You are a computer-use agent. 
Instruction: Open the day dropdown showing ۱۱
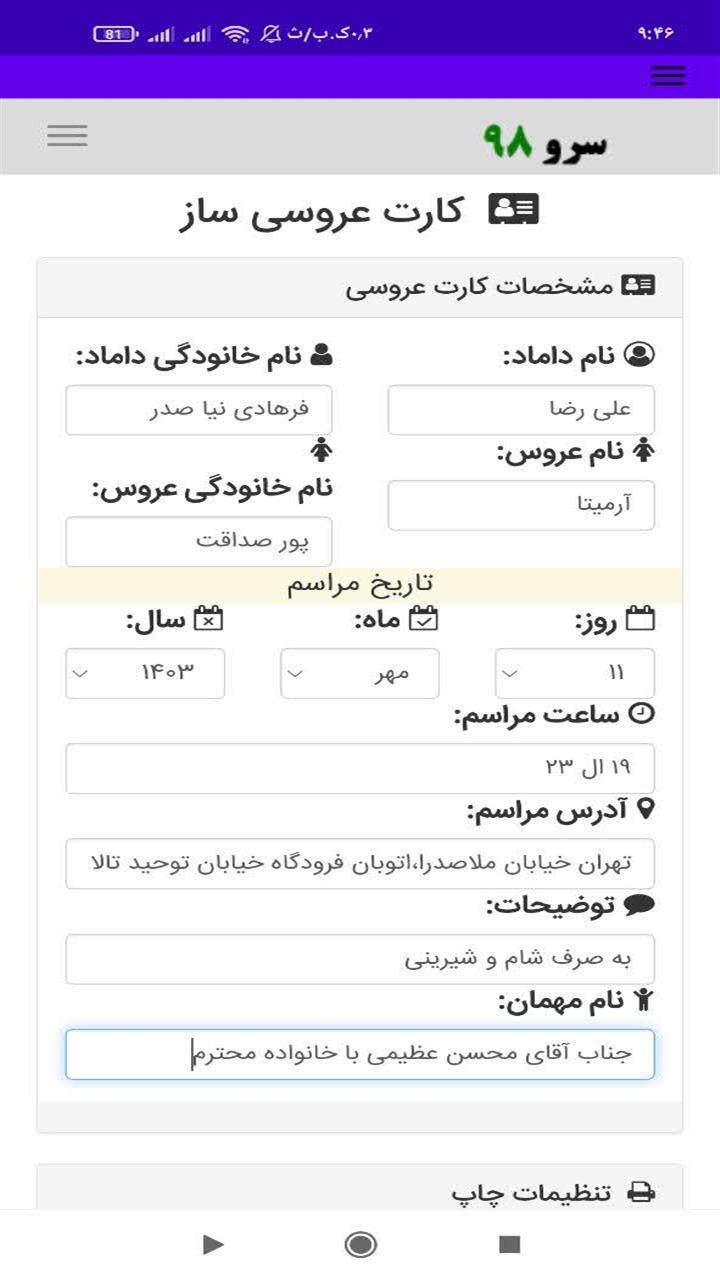[x=575, y=673]
